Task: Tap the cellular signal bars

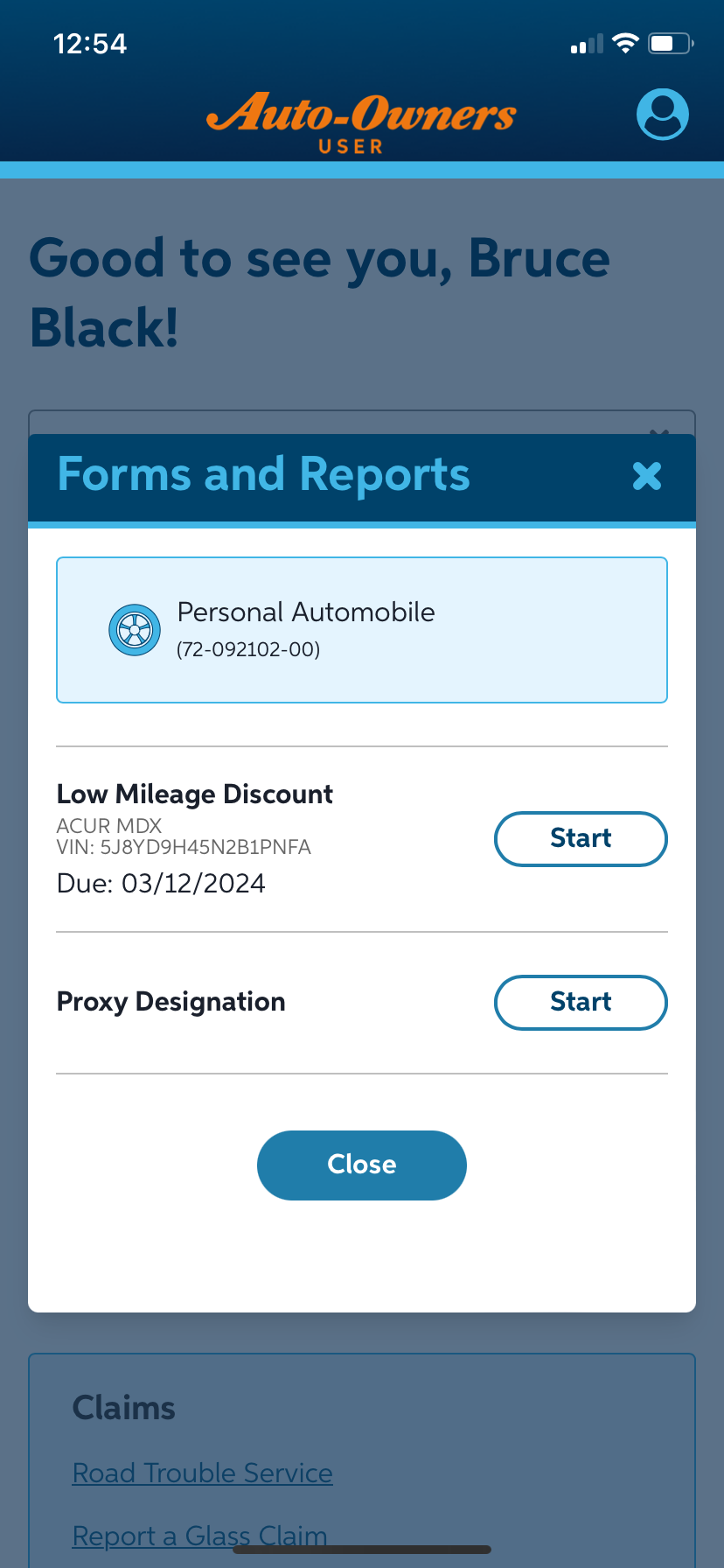Action: coord(584,44)
